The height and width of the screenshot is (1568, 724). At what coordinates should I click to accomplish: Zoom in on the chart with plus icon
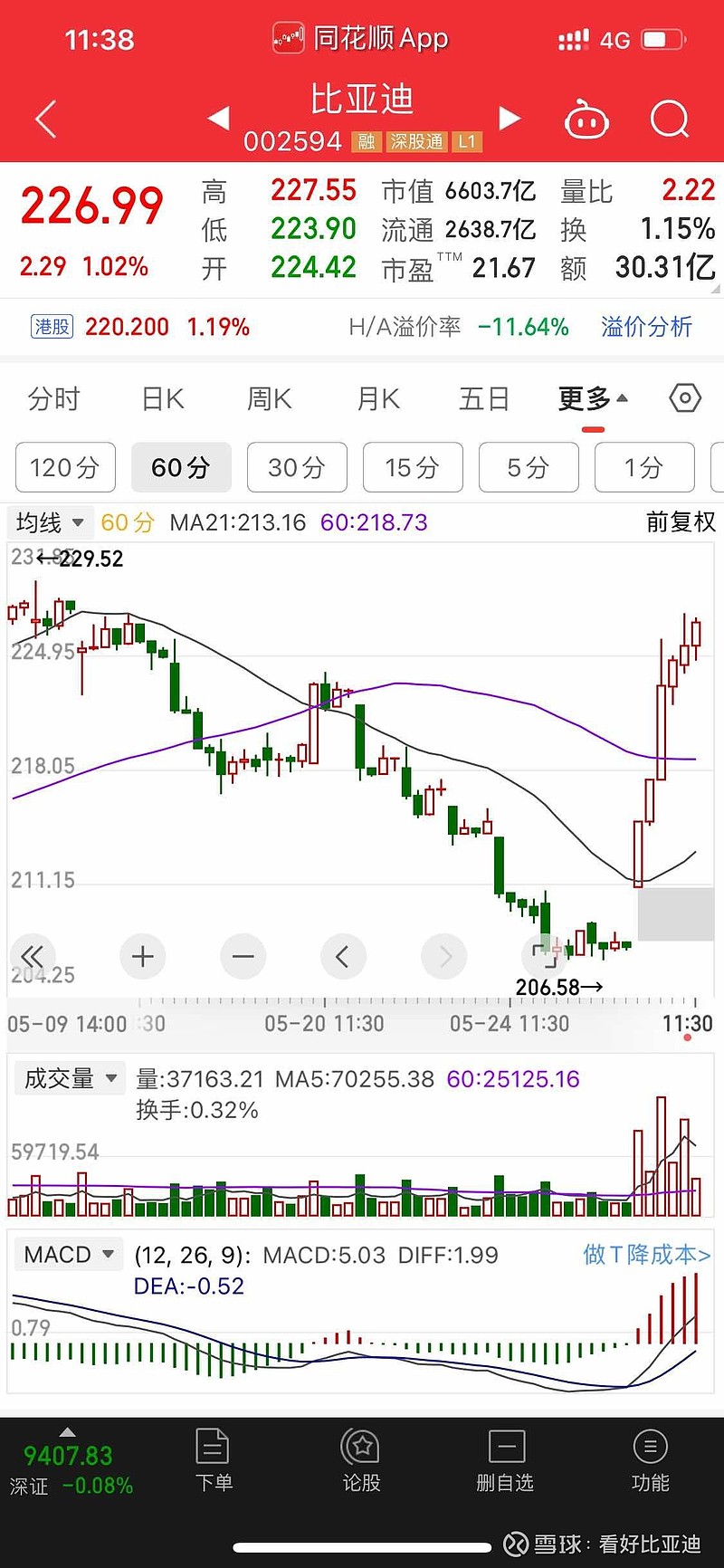[142, 956]
